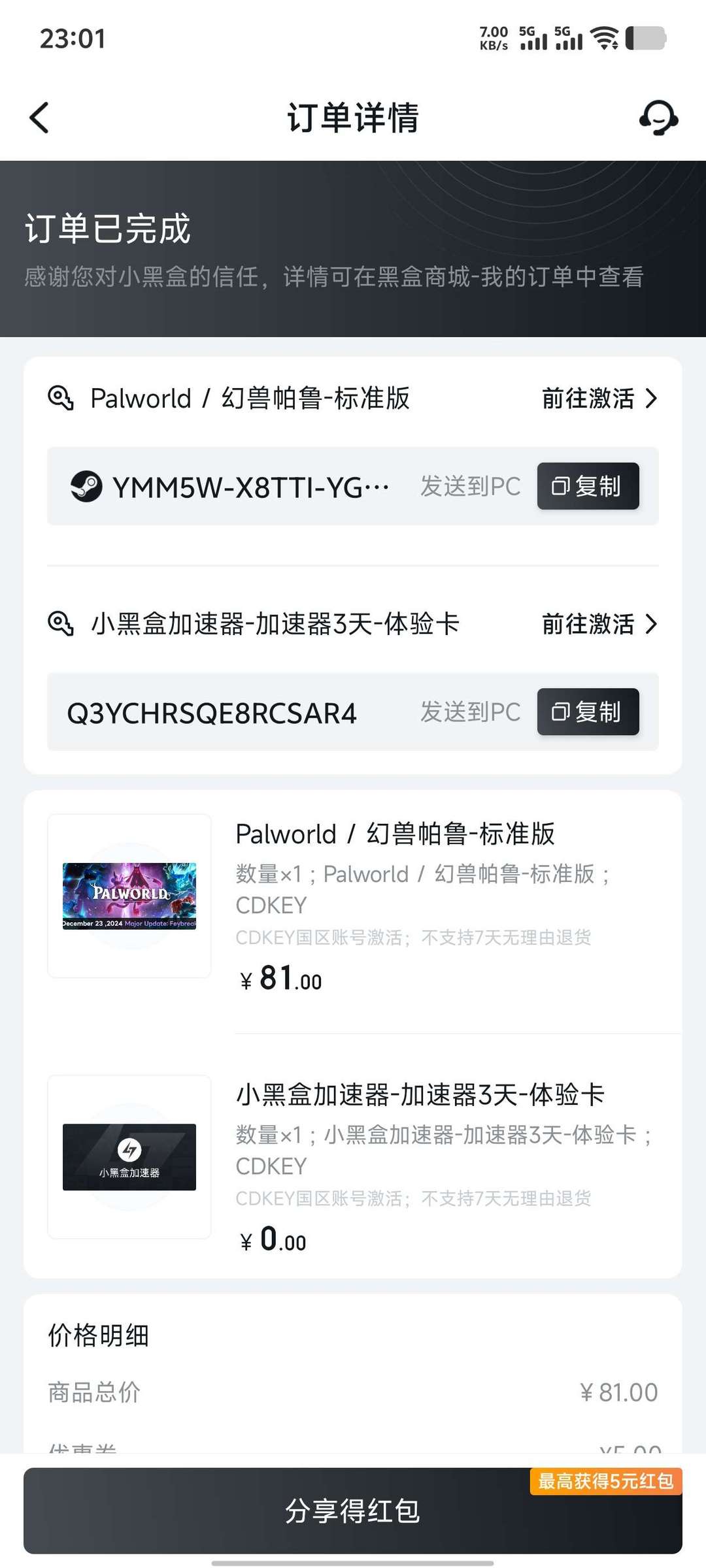The height and width of the screenshot is (1568, 706).
Task: Contact customer service via the headset icon
Action: pos(658,118)
